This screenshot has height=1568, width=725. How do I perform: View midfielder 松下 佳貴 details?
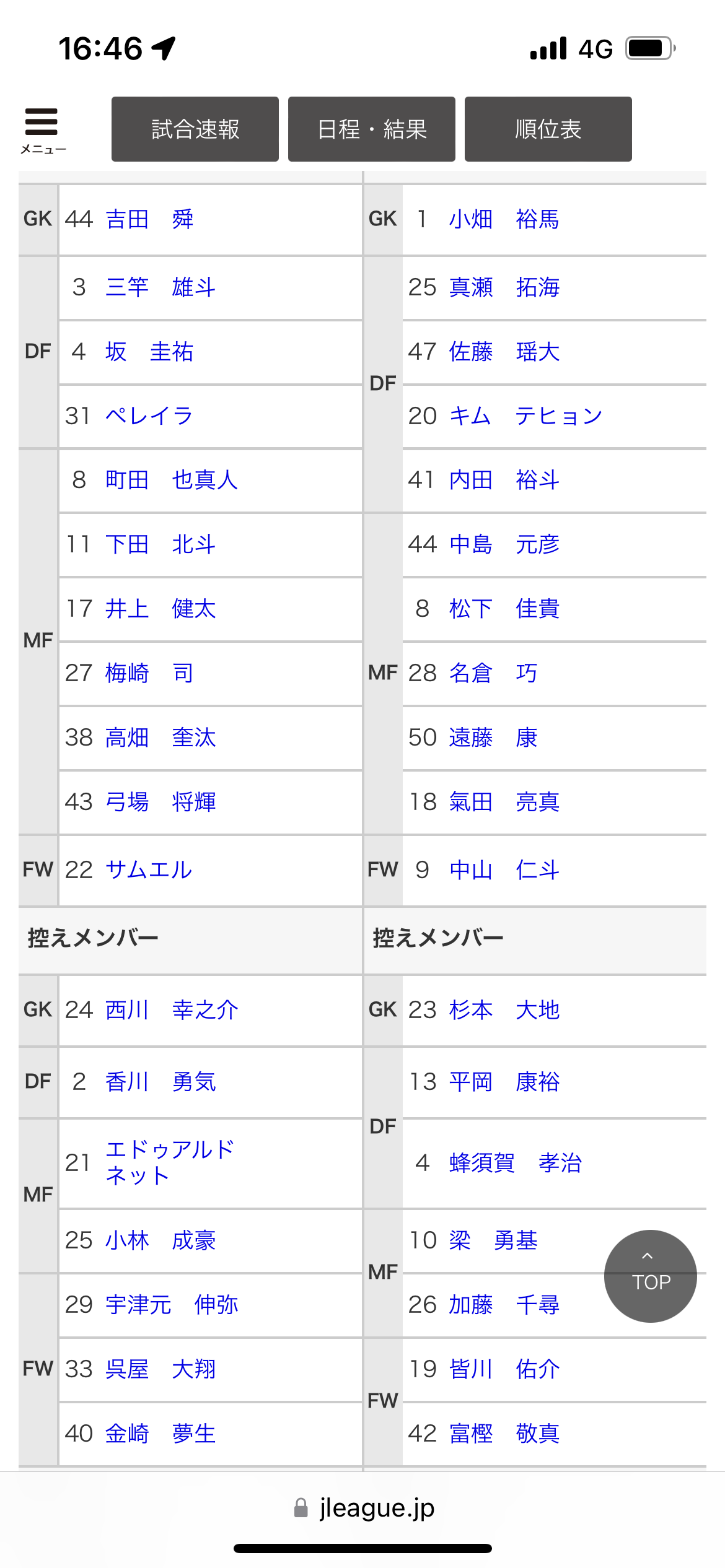(x=504, y=609)
